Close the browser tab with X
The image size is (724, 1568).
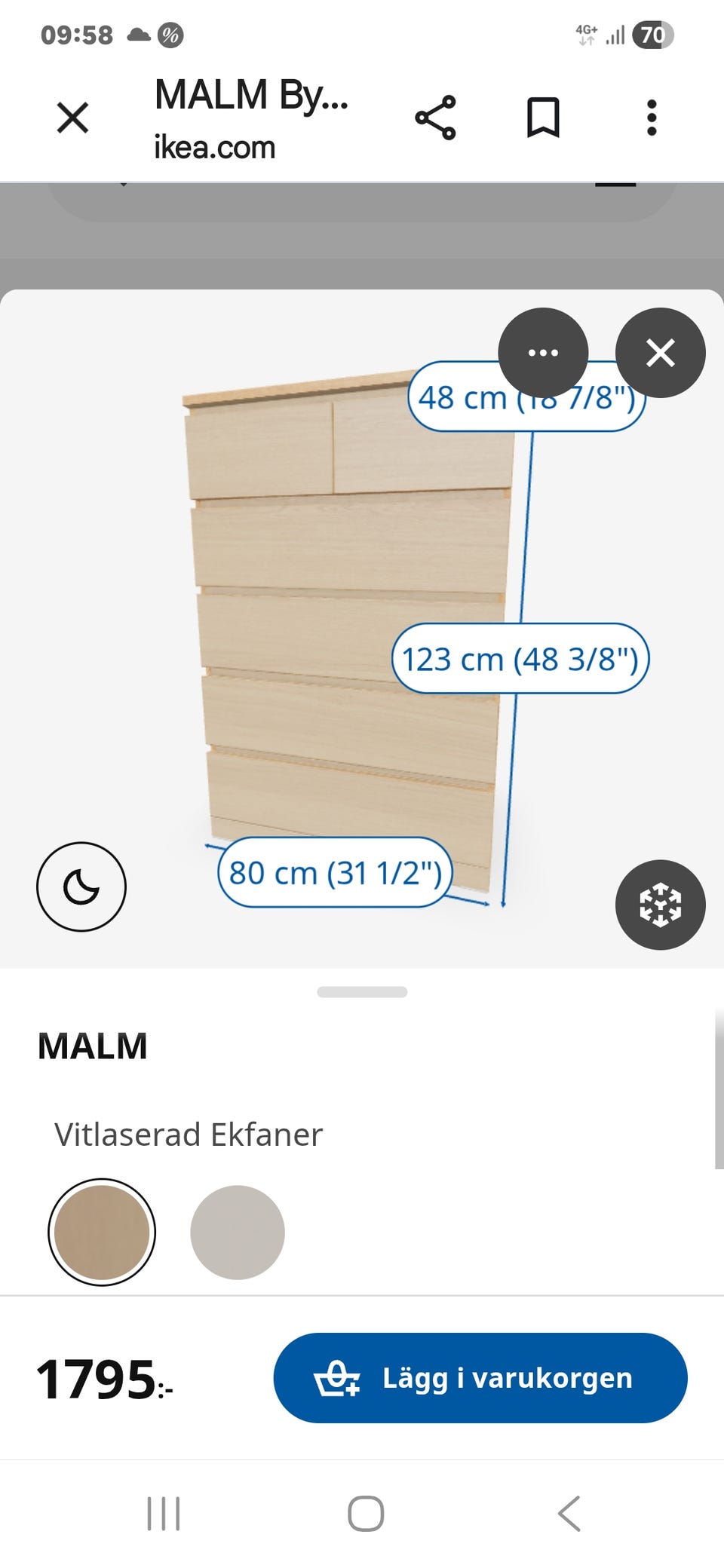coord(73,118)
